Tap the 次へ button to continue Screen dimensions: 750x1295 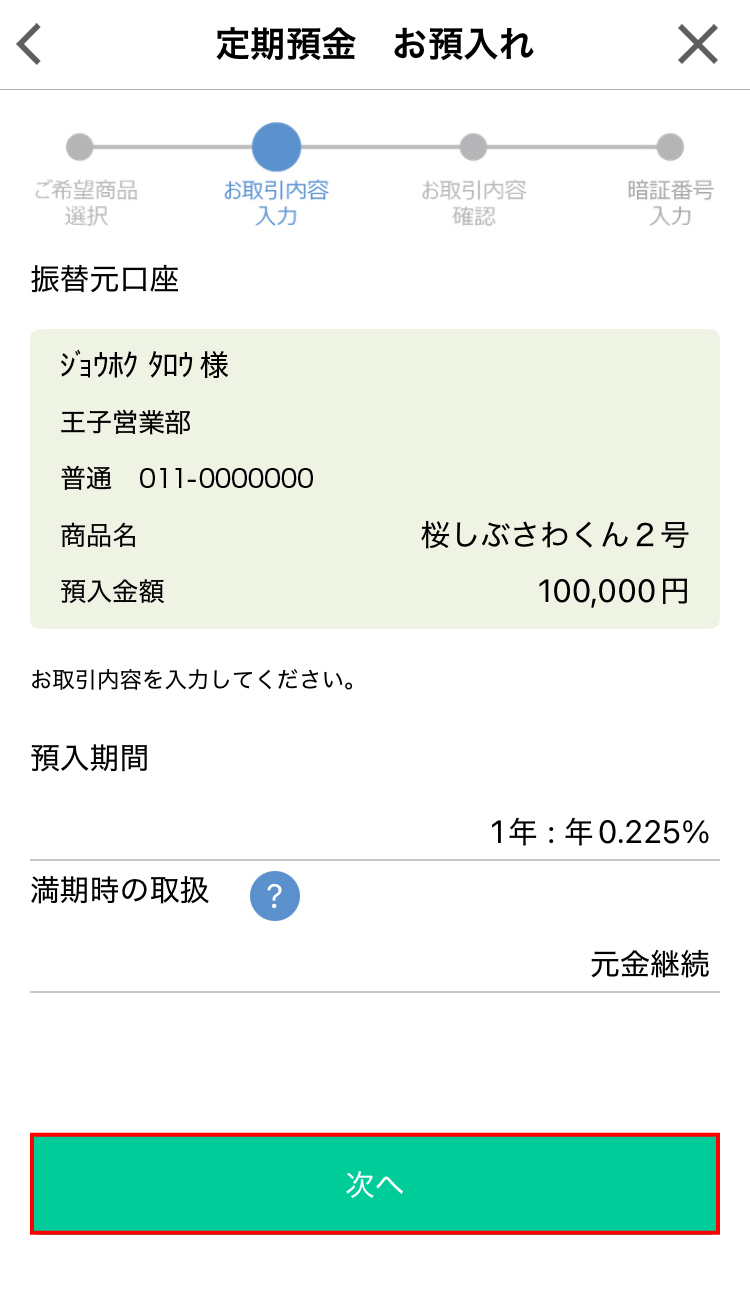pos(375,1183)
